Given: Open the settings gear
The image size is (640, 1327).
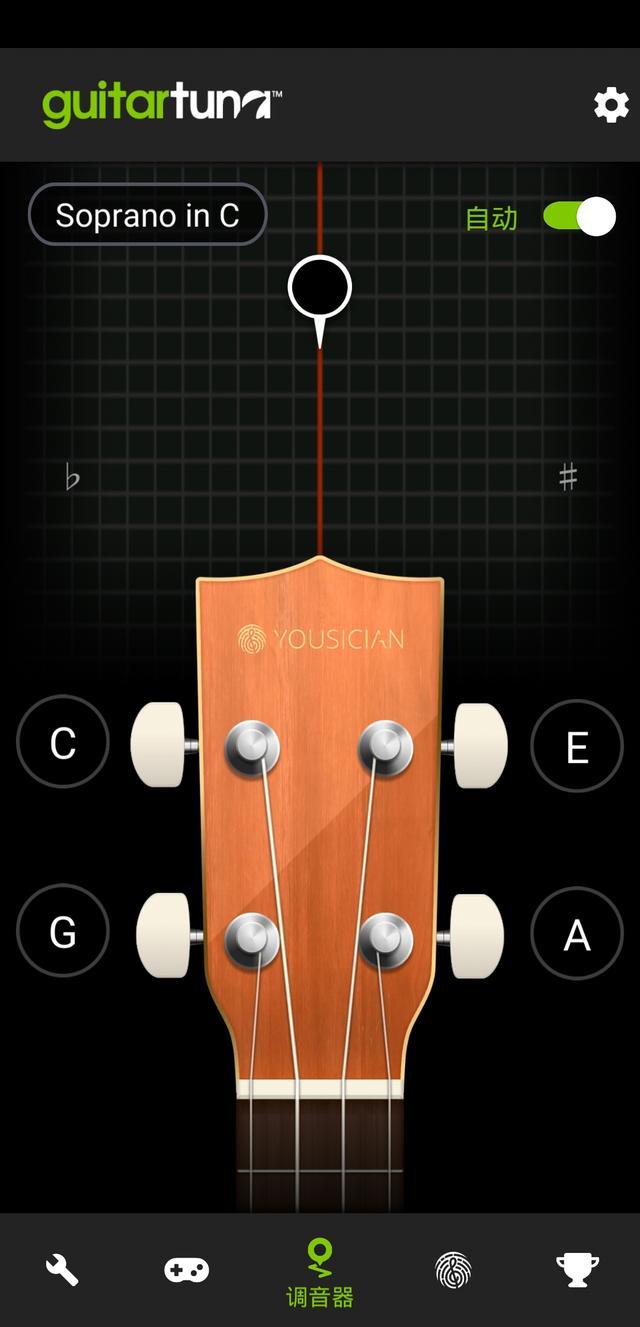Looking at the screenshot, I should click(x=611, y=104).
